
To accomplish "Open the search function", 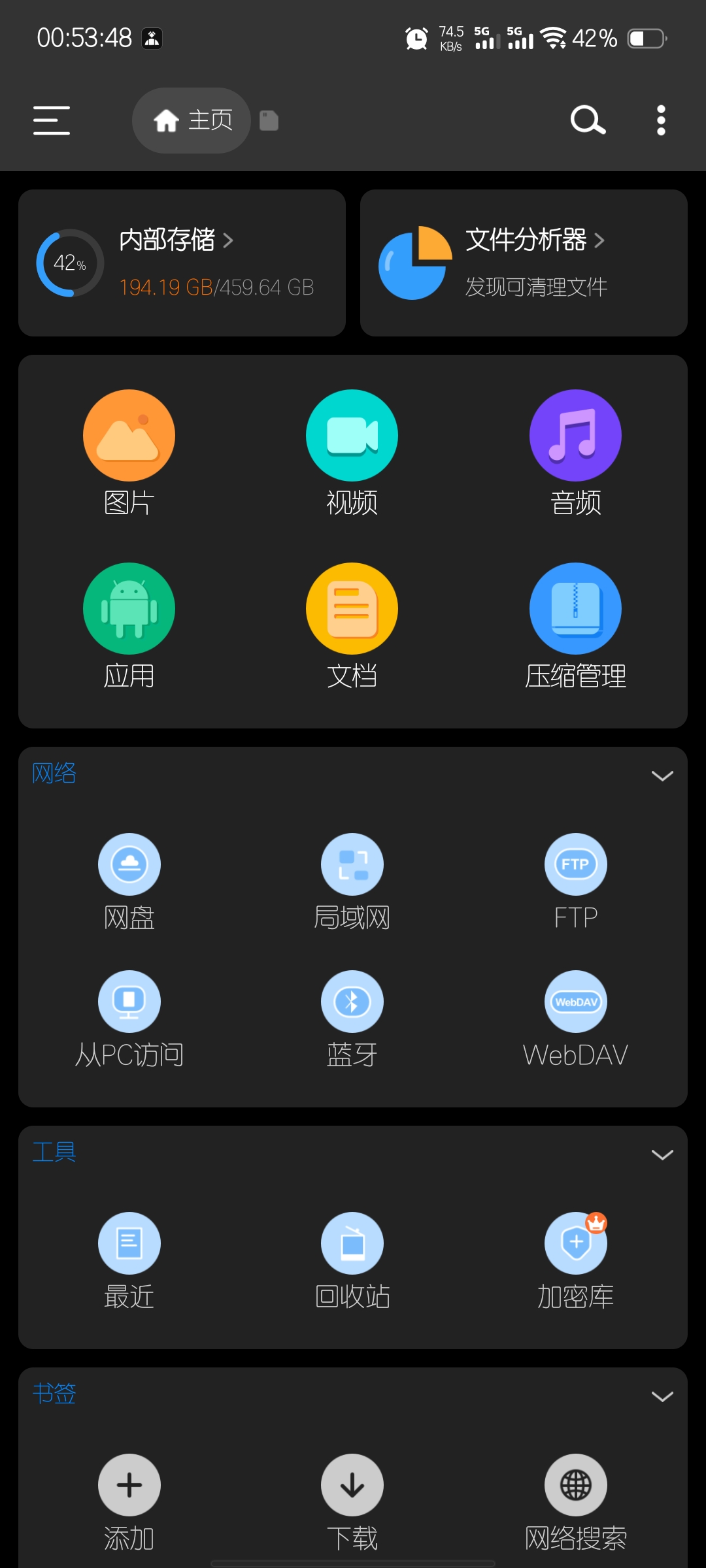I will pyautogui.click(x=586, y=120).
